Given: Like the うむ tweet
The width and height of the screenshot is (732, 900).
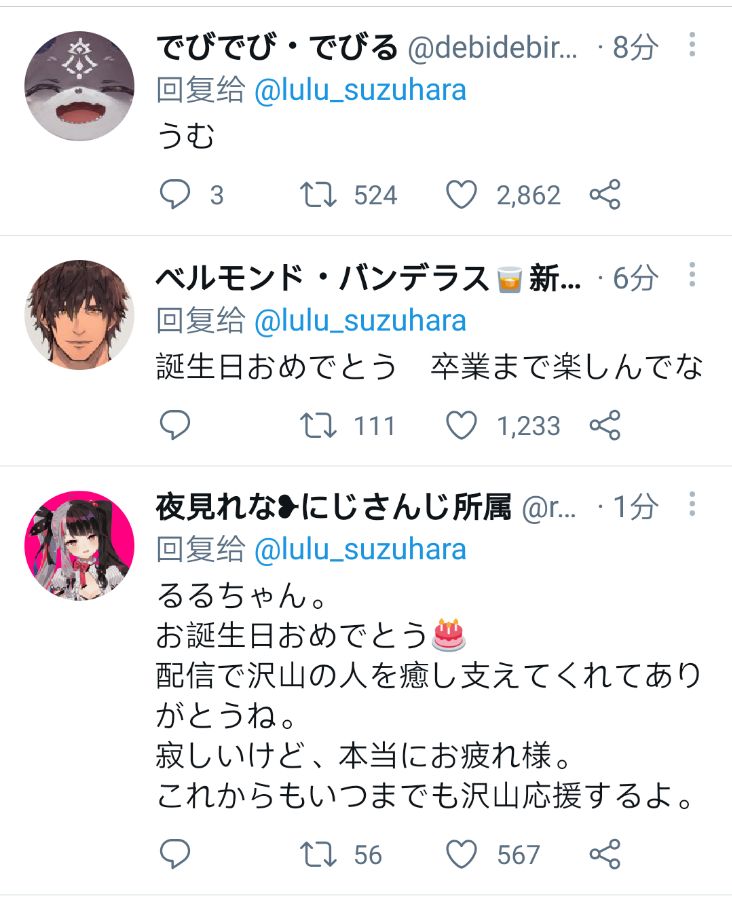Looking at the screenshot, I should (460, 195).
